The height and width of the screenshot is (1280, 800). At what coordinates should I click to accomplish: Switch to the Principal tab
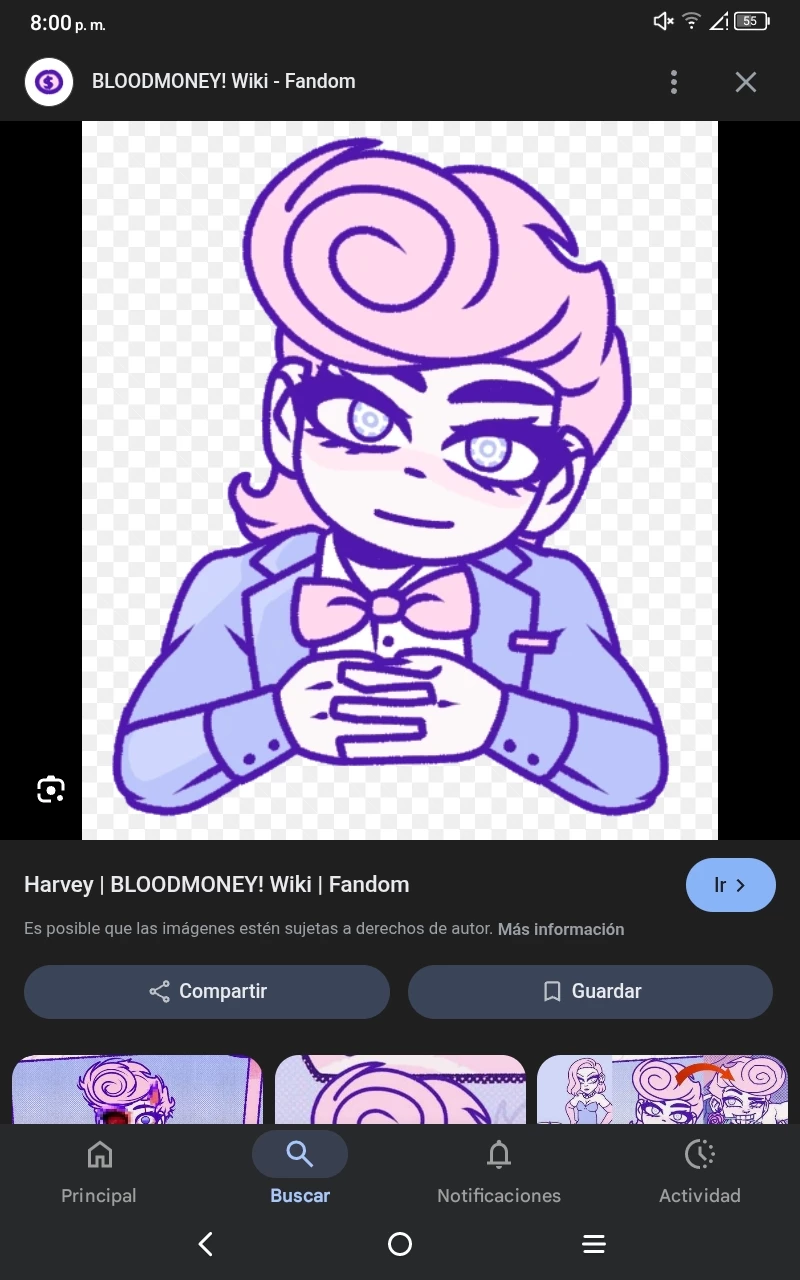click(99, 1172)
